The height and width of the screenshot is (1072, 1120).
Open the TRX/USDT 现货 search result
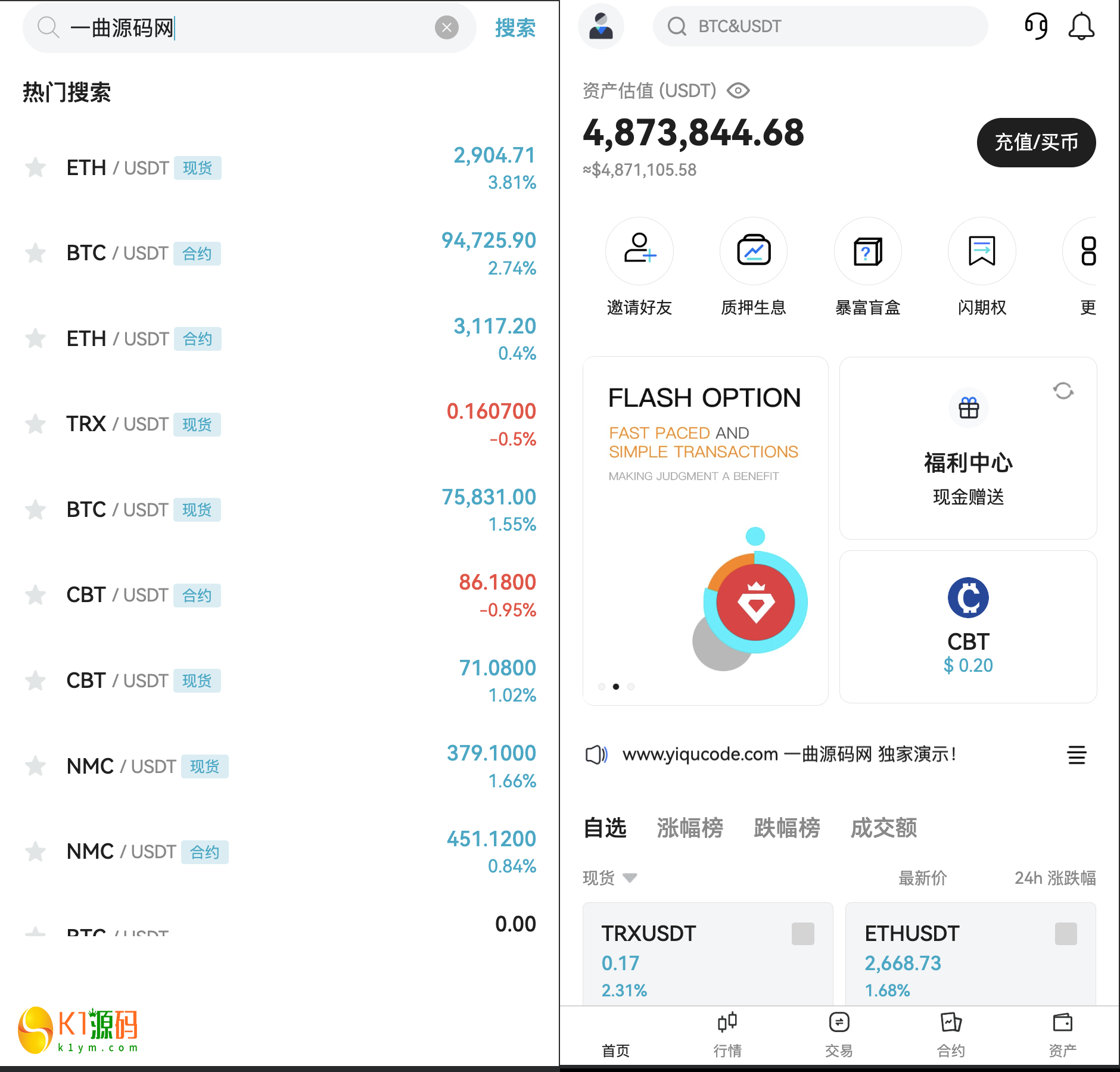tap(280, 425)
